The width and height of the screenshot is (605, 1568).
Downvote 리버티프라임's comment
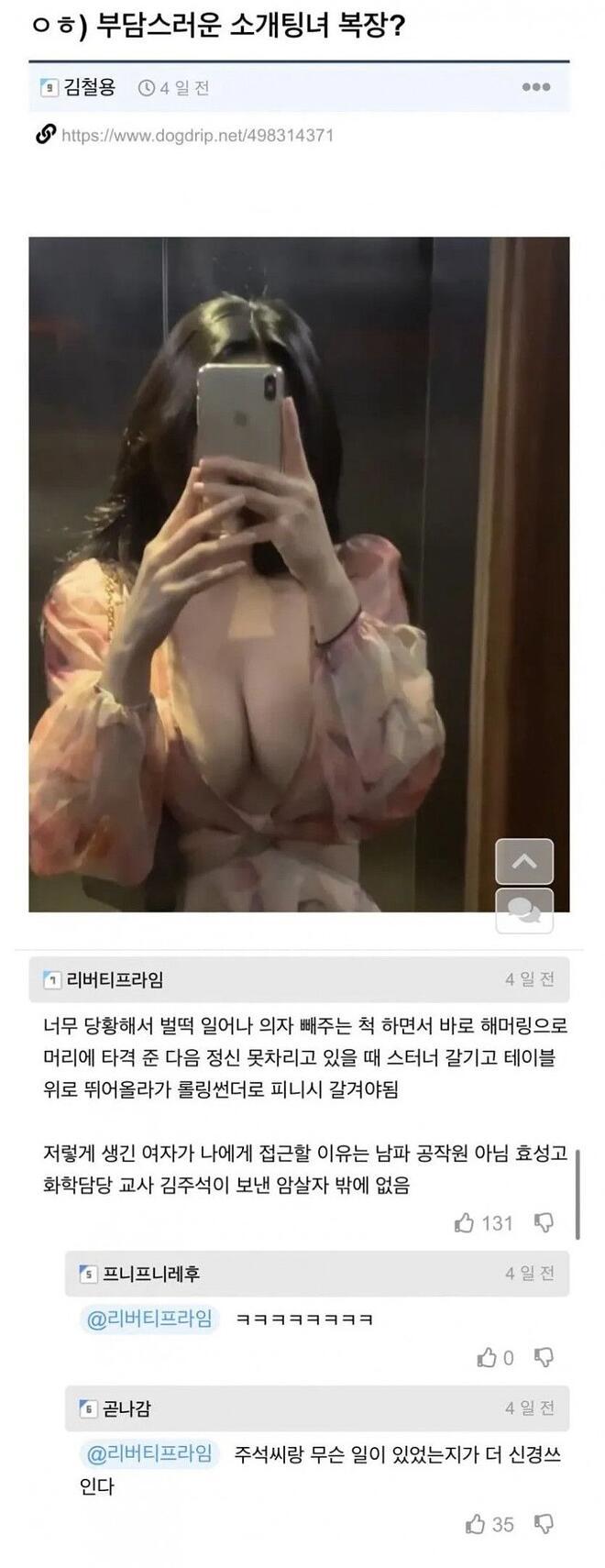[544, 1223]
